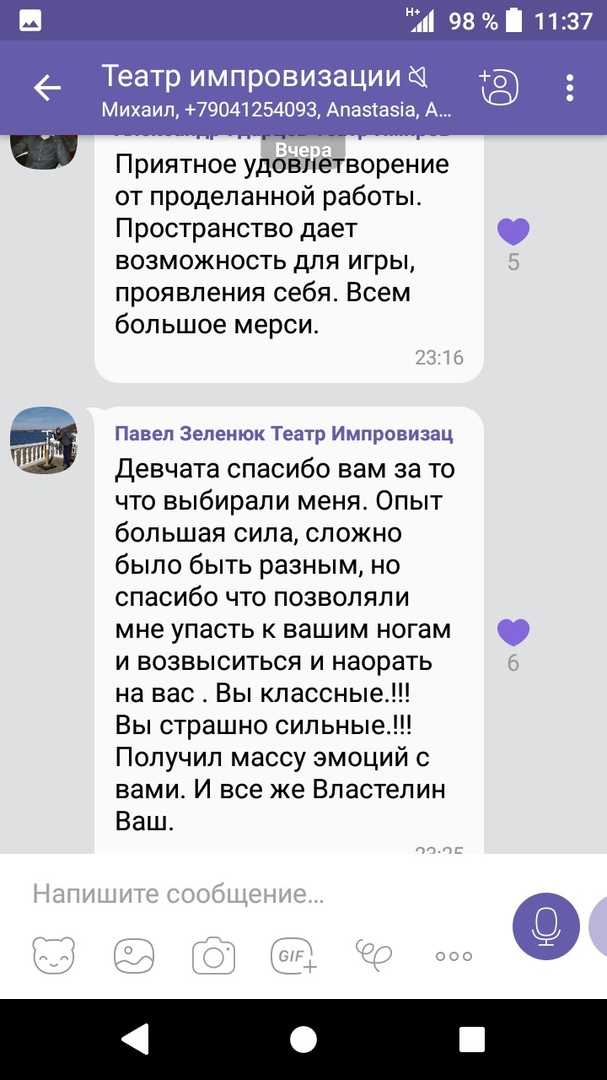Add a participant to the group

click(x=500, y=87)
